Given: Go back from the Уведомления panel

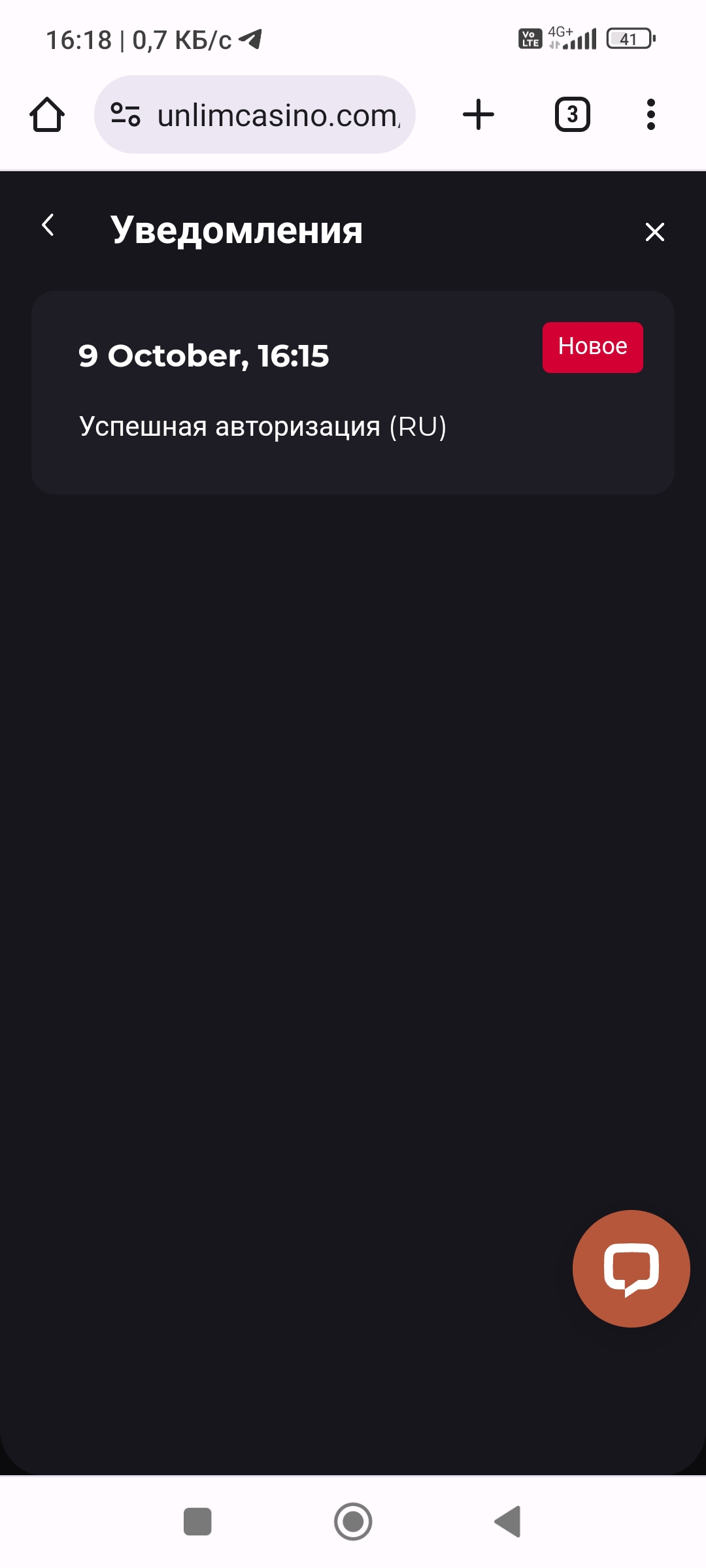Looking at the screenshot, I should coord(48,225).
